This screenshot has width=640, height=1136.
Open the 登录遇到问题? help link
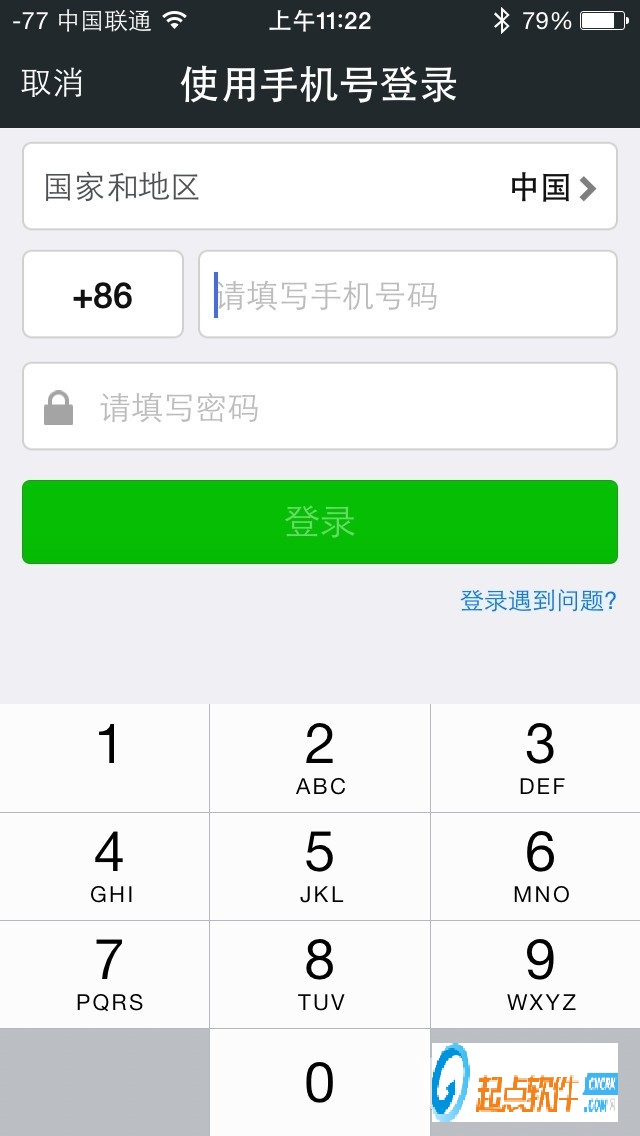(538, 601)
